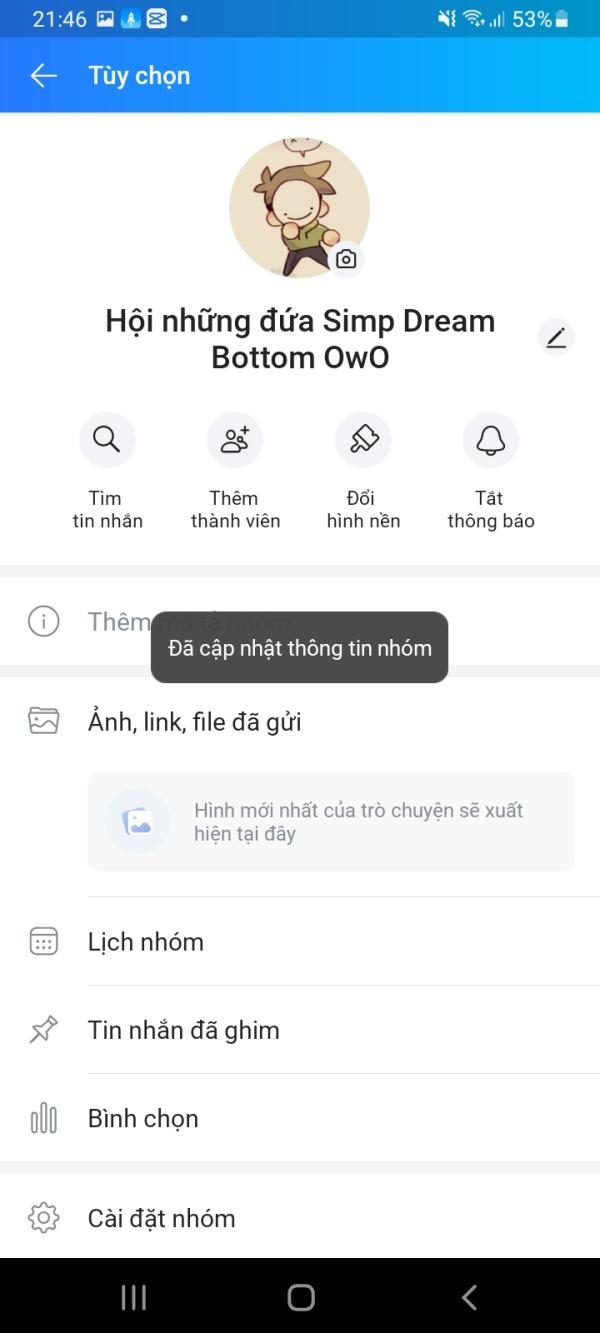Open Tìm tin nhắn search
Screen dimensions: 600x1333
click(x=107, y=440)
